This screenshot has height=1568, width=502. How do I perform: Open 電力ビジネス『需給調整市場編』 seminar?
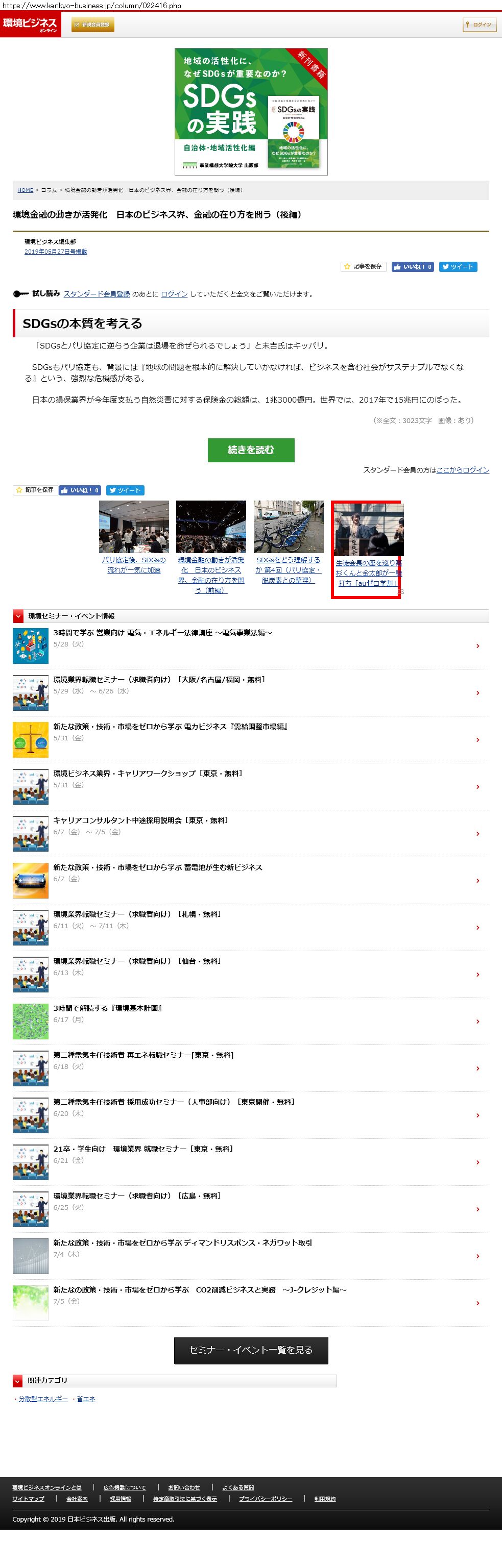pyautogui.click(x=171, y=727)
